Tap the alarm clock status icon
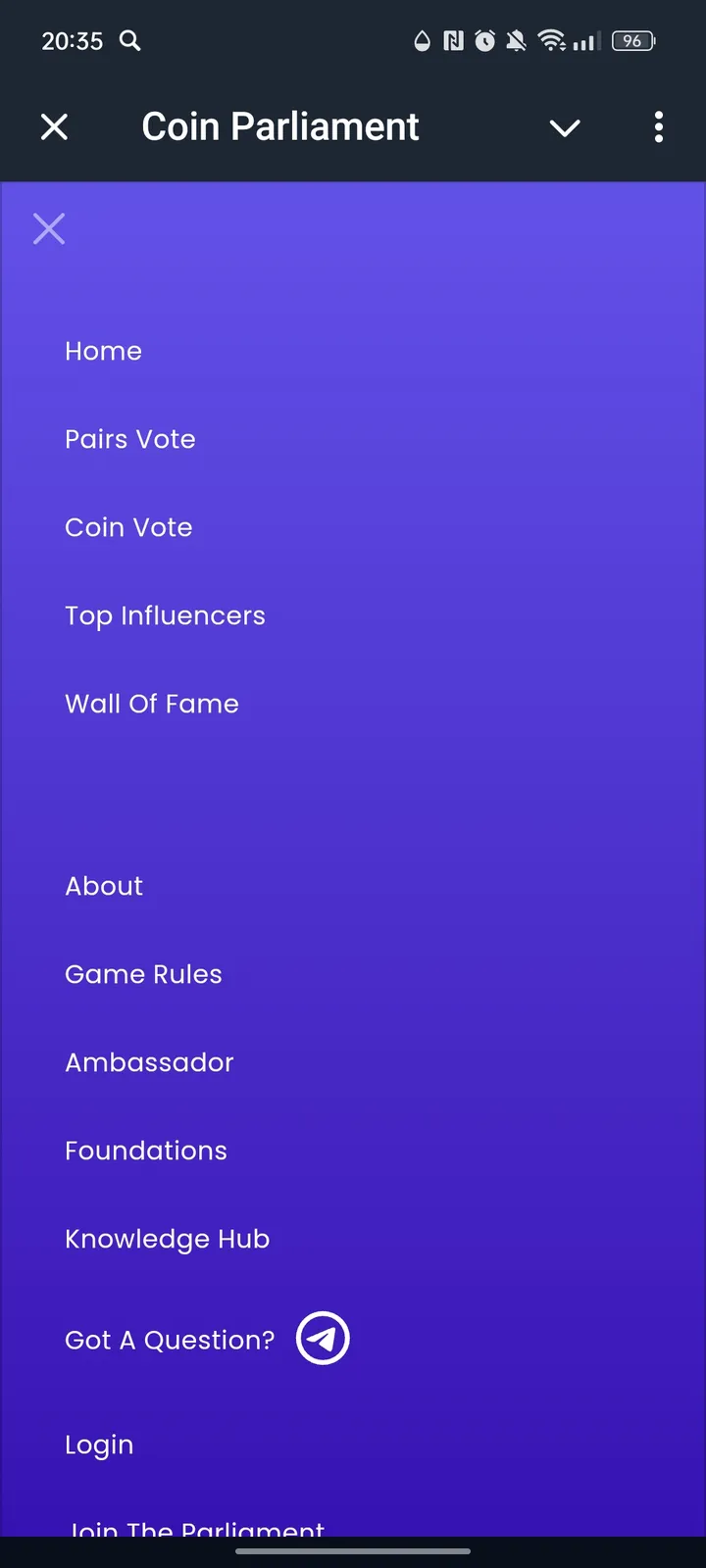The image size is (706, 1568). (484, 41)
